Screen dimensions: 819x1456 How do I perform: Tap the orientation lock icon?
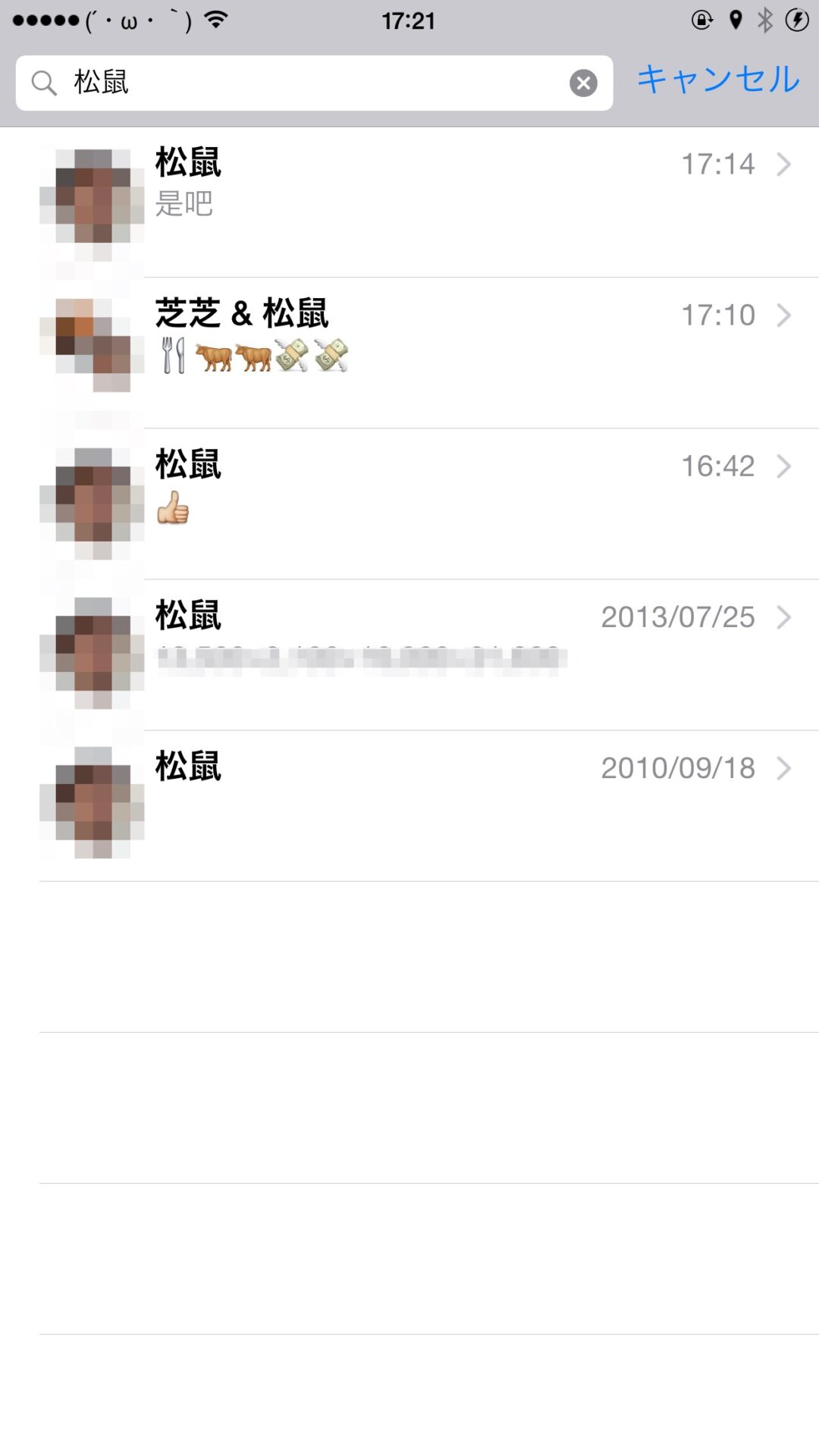pyautogui.click(x=702, y=20)
